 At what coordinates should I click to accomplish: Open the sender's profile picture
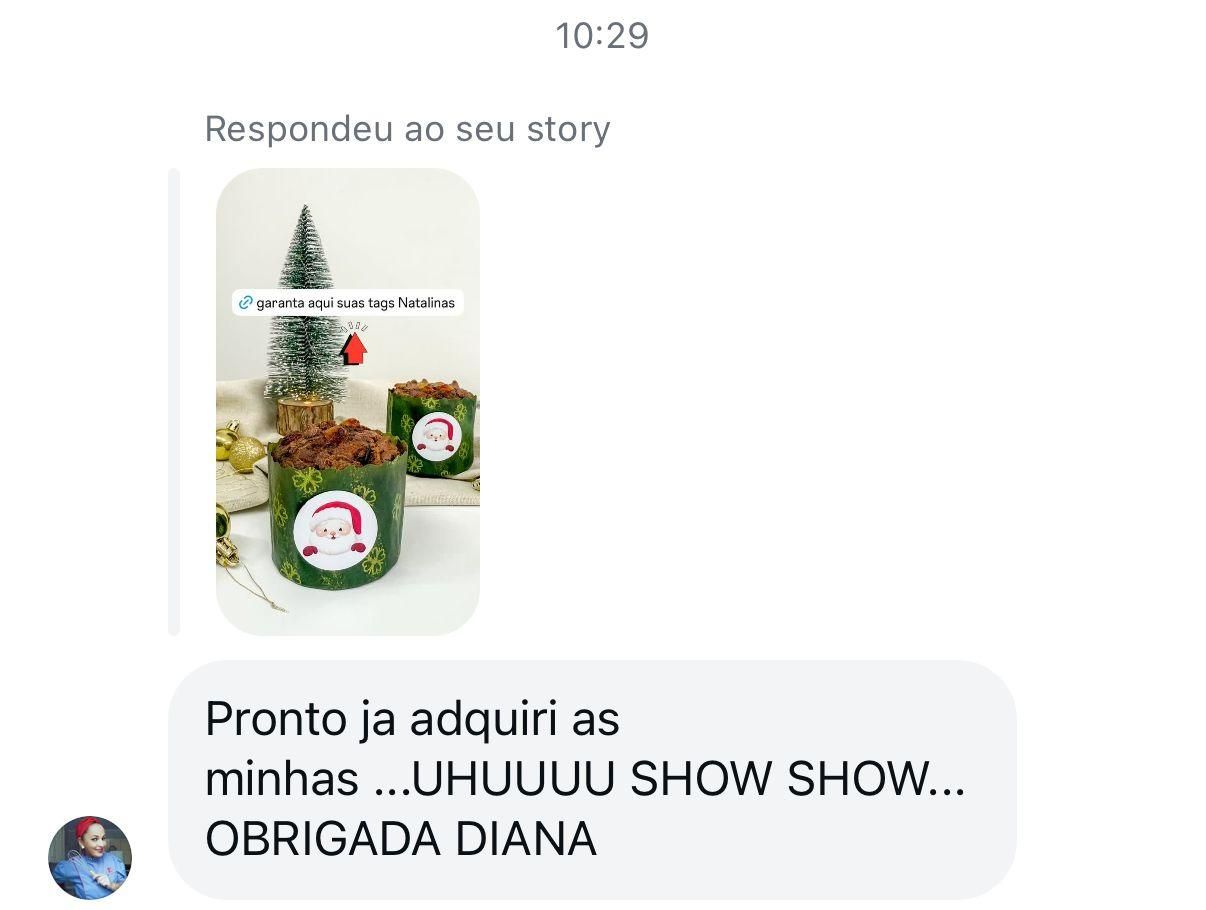click(90, 857)
